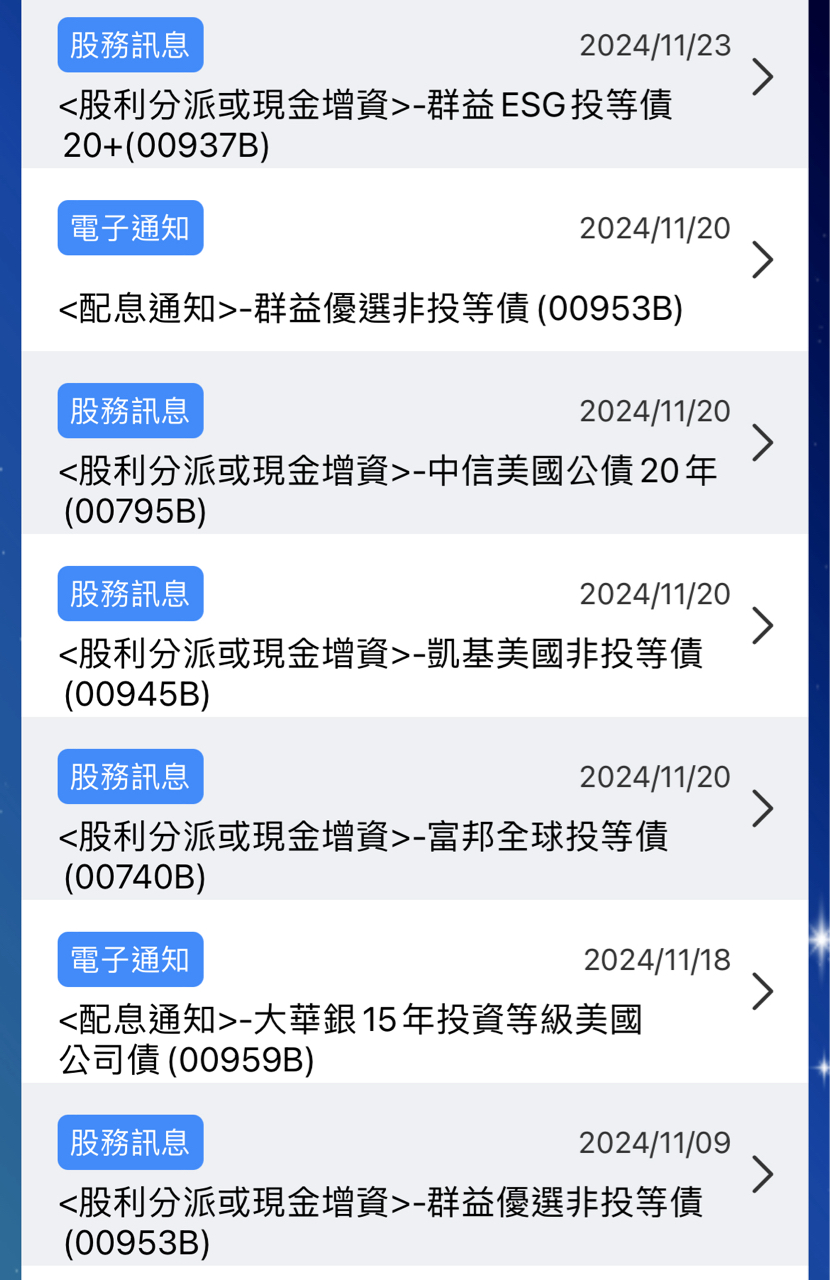Tap the 股務訊息 badge on the 00937B notice
The width and height of the screenshot is (830, 1280).
(130, 45)
